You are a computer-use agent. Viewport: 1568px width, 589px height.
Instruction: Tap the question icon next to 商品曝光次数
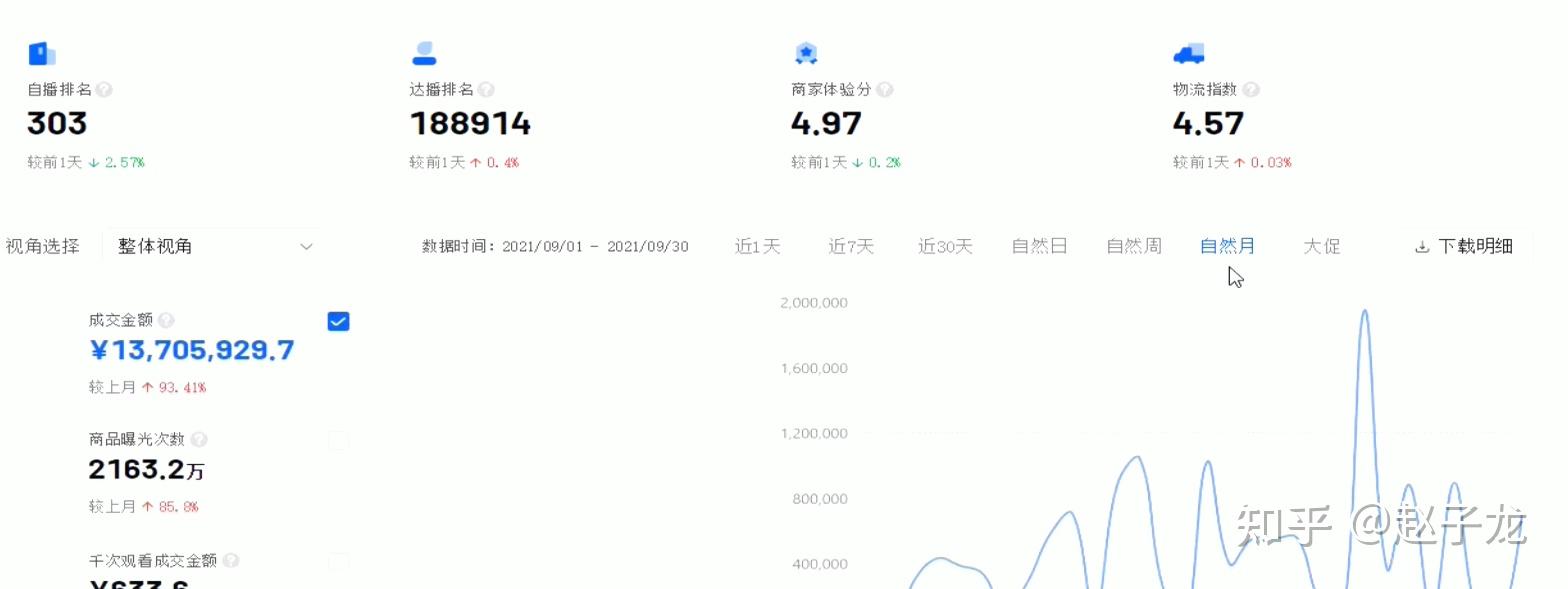[199, 439]
